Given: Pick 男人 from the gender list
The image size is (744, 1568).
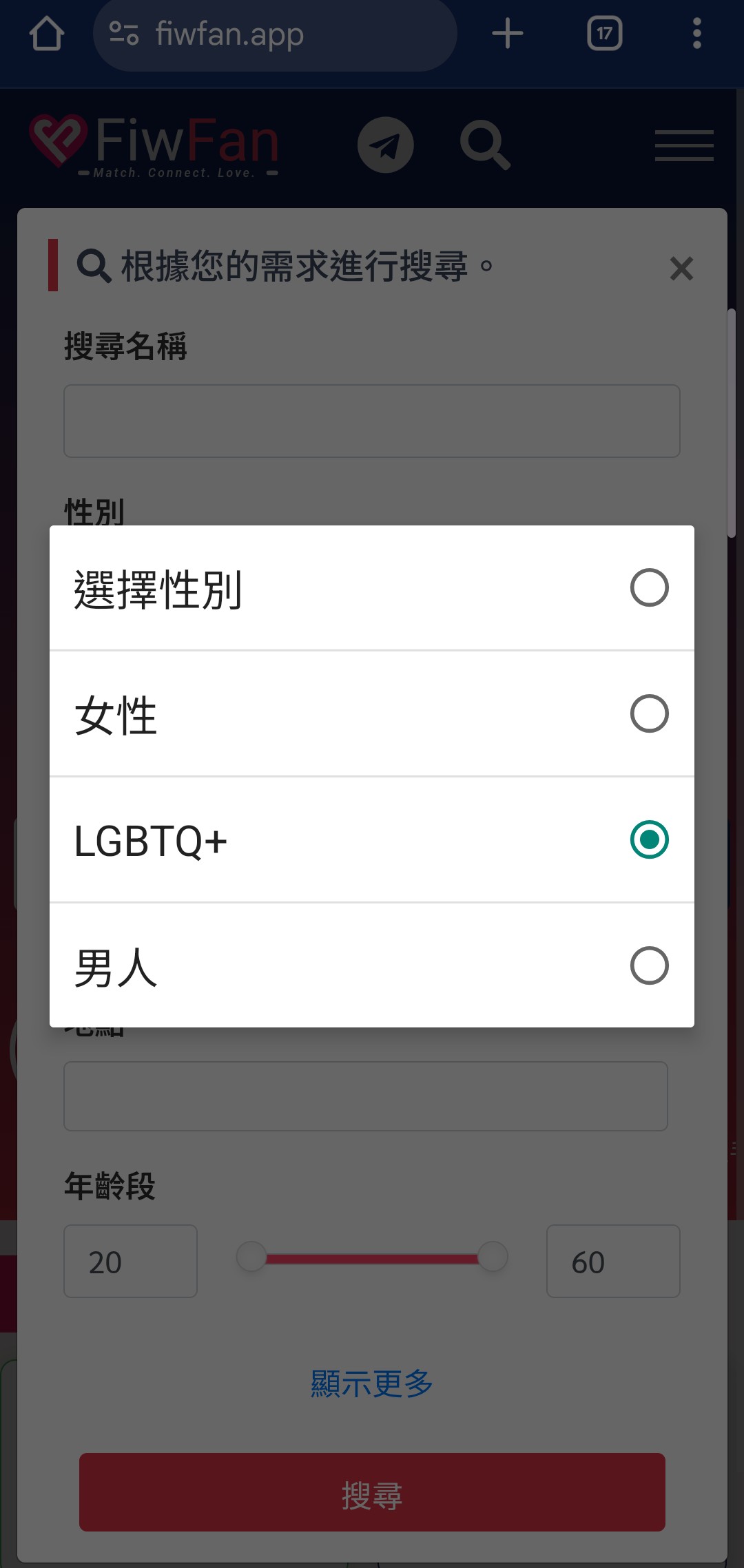Looking at the screenshot, I should [372, 965].
